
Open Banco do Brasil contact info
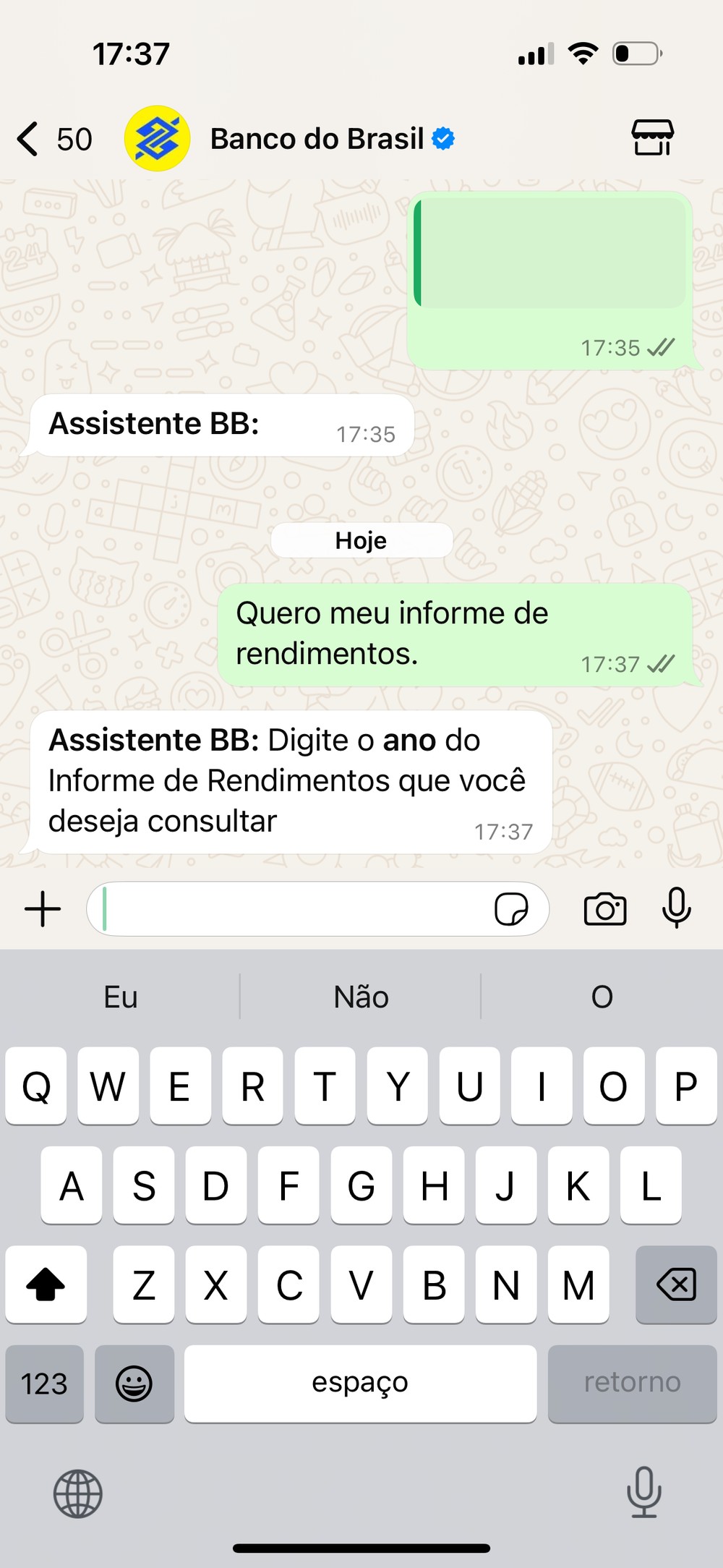point(317,139)
